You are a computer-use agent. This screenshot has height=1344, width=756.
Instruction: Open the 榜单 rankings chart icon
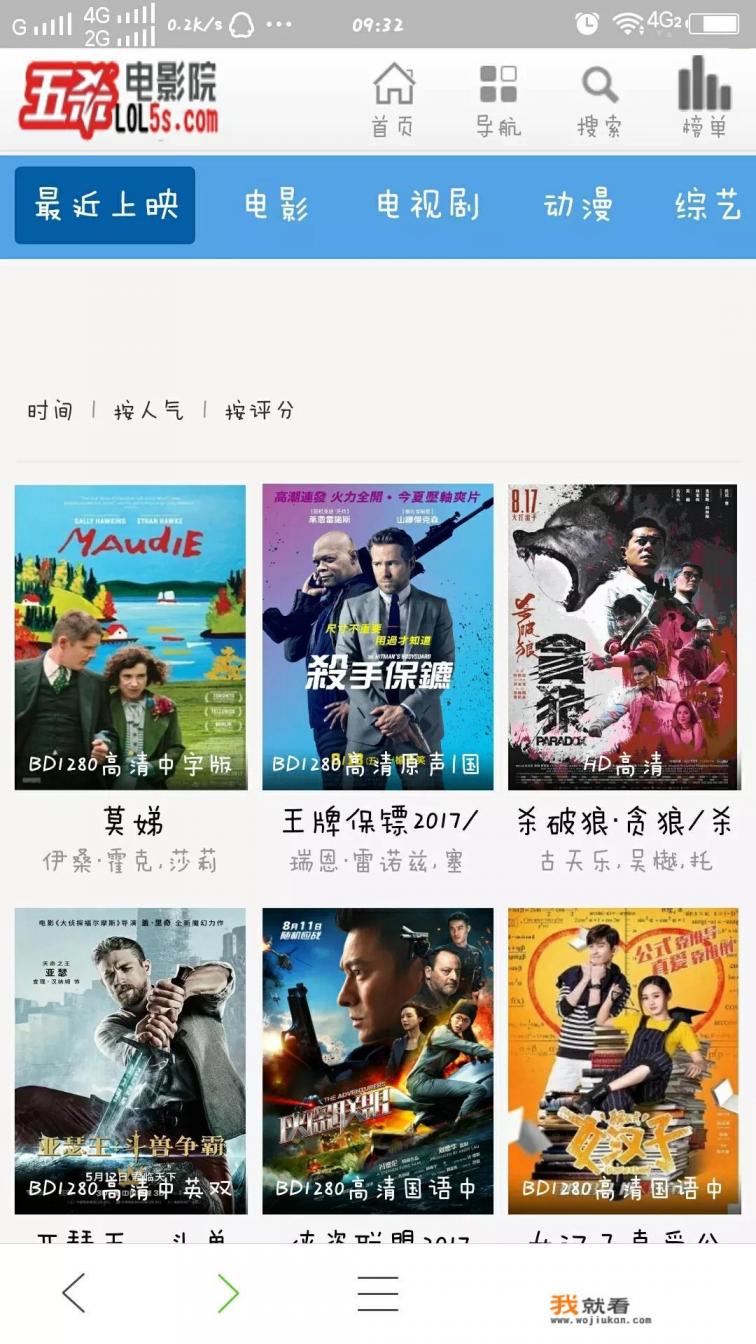click(x=704, y=95)
